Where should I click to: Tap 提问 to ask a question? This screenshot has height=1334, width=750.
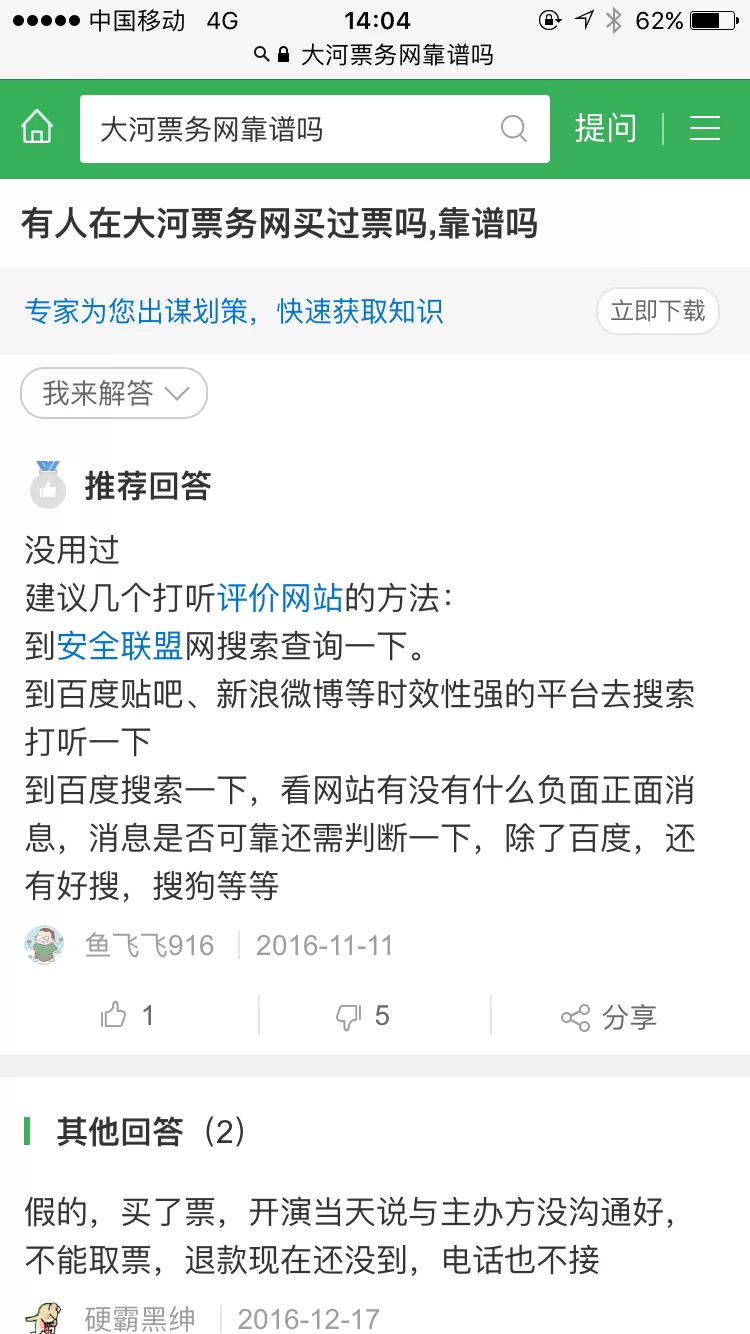605,129
